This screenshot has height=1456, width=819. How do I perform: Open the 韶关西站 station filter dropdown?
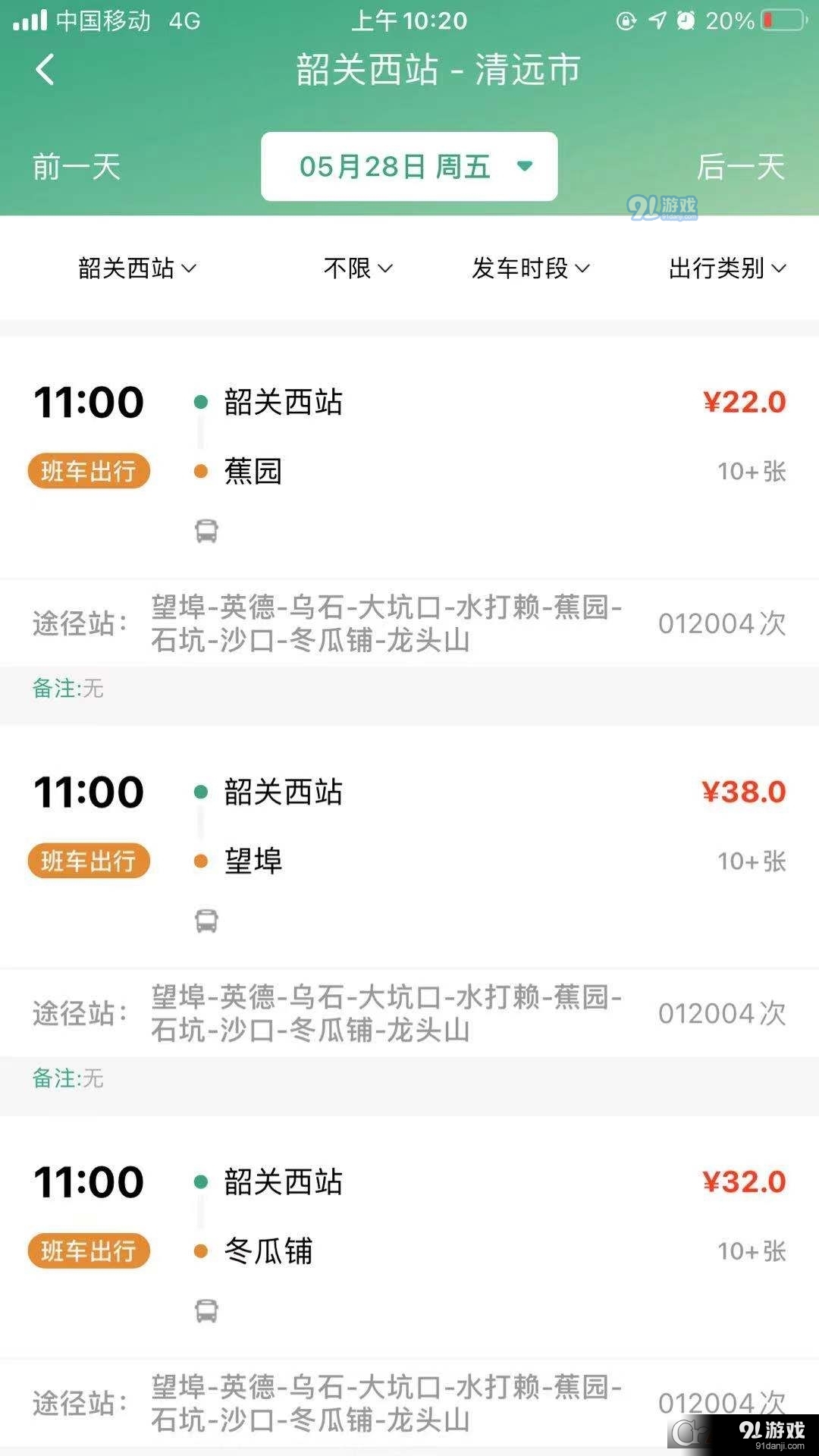136,268
